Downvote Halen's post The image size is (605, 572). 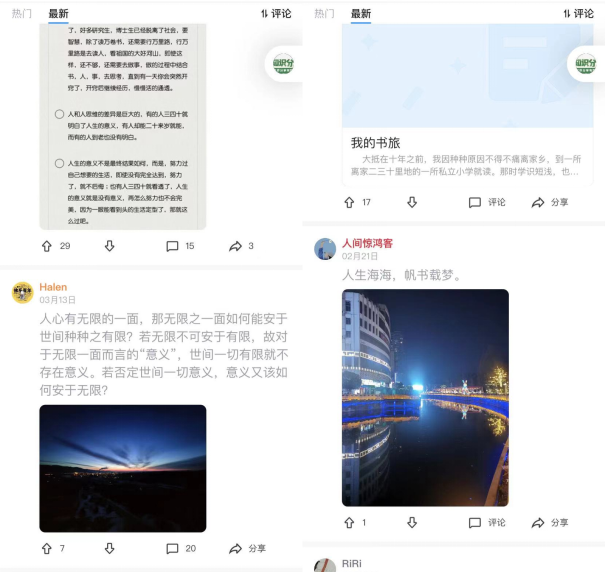[x=110, y=548]
